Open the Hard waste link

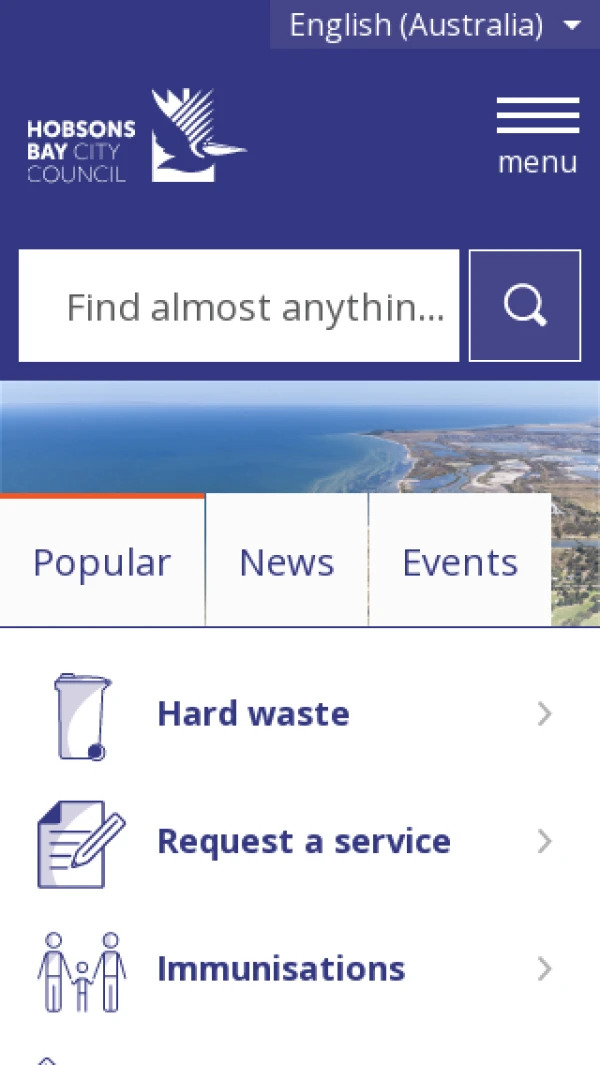(253, 714)
